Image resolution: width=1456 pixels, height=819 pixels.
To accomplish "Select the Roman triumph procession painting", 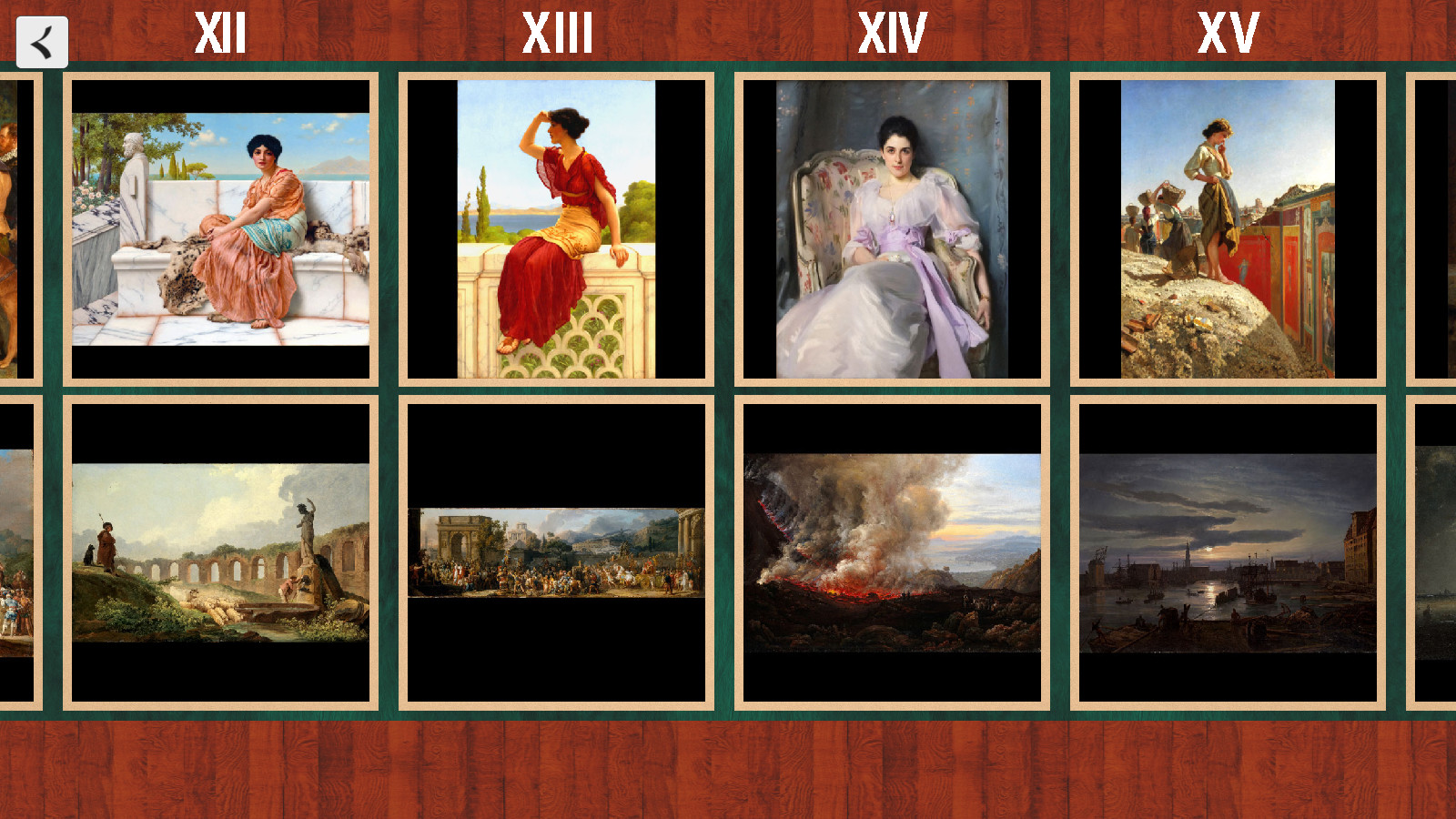I will coord(556,552).
